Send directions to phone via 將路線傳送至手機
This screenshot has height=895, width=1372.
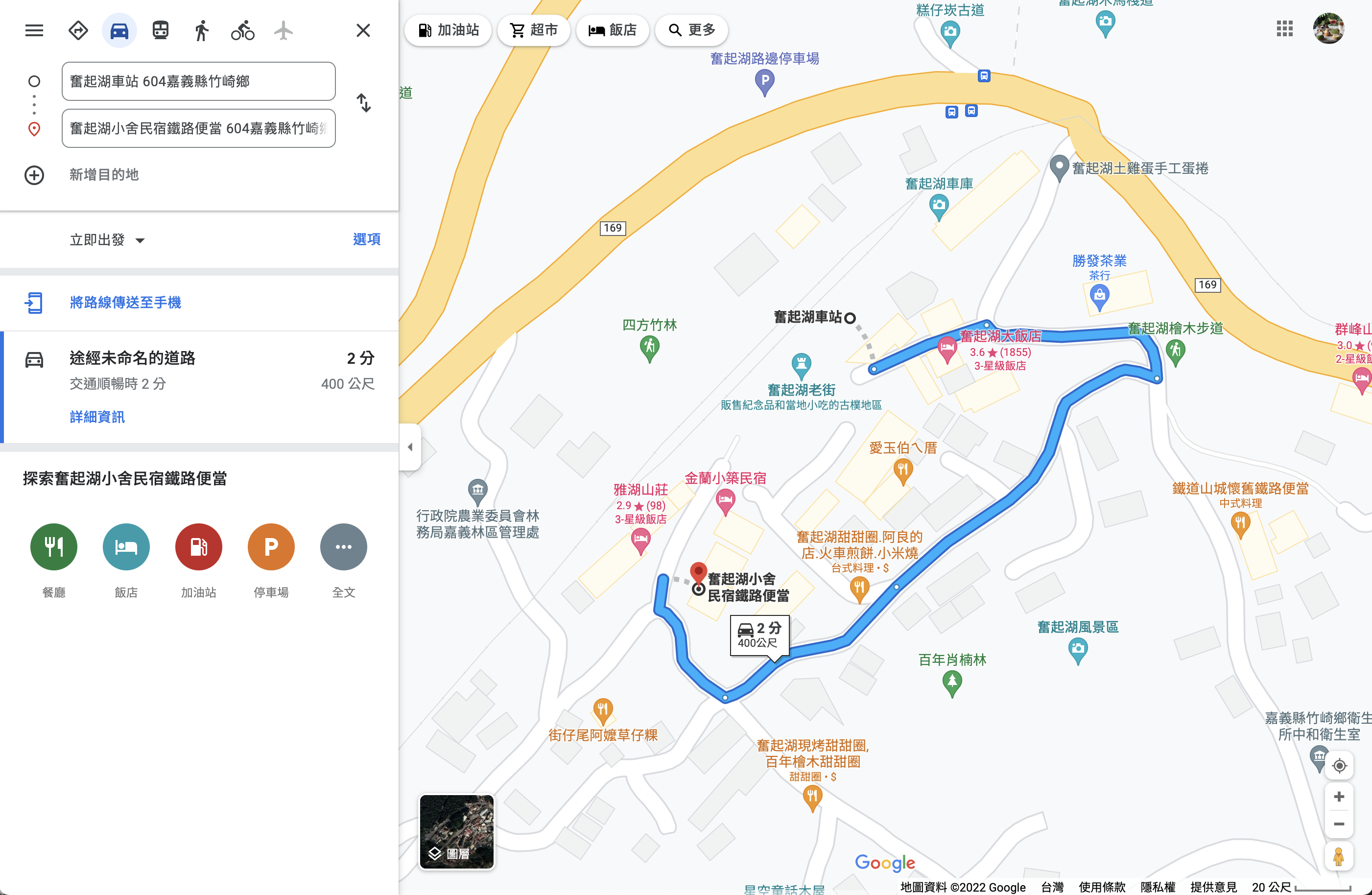click(x=125, y=303)
